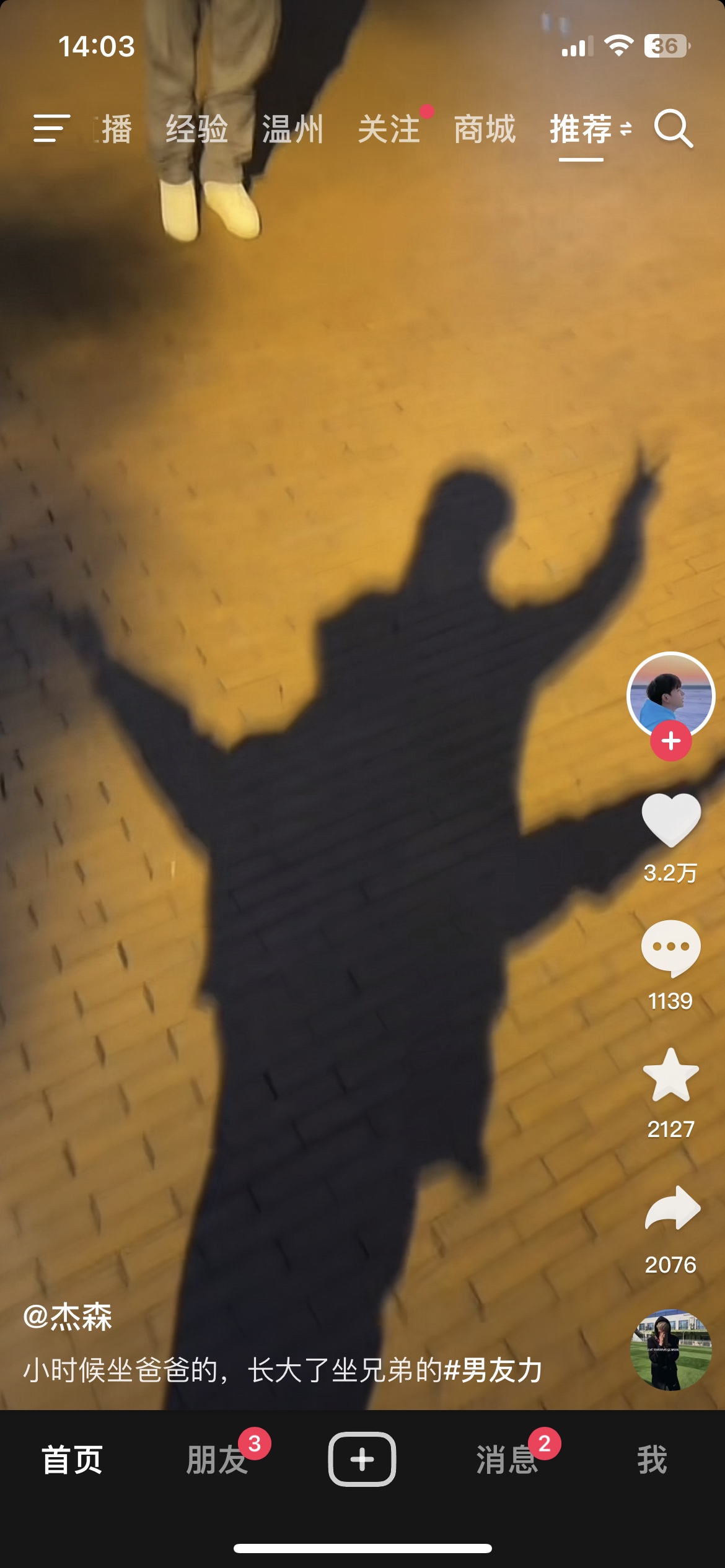The width and height of the screenshot is (725, 1568).
Task: Favorite the video with star icon
Action: click(670, 1076)
